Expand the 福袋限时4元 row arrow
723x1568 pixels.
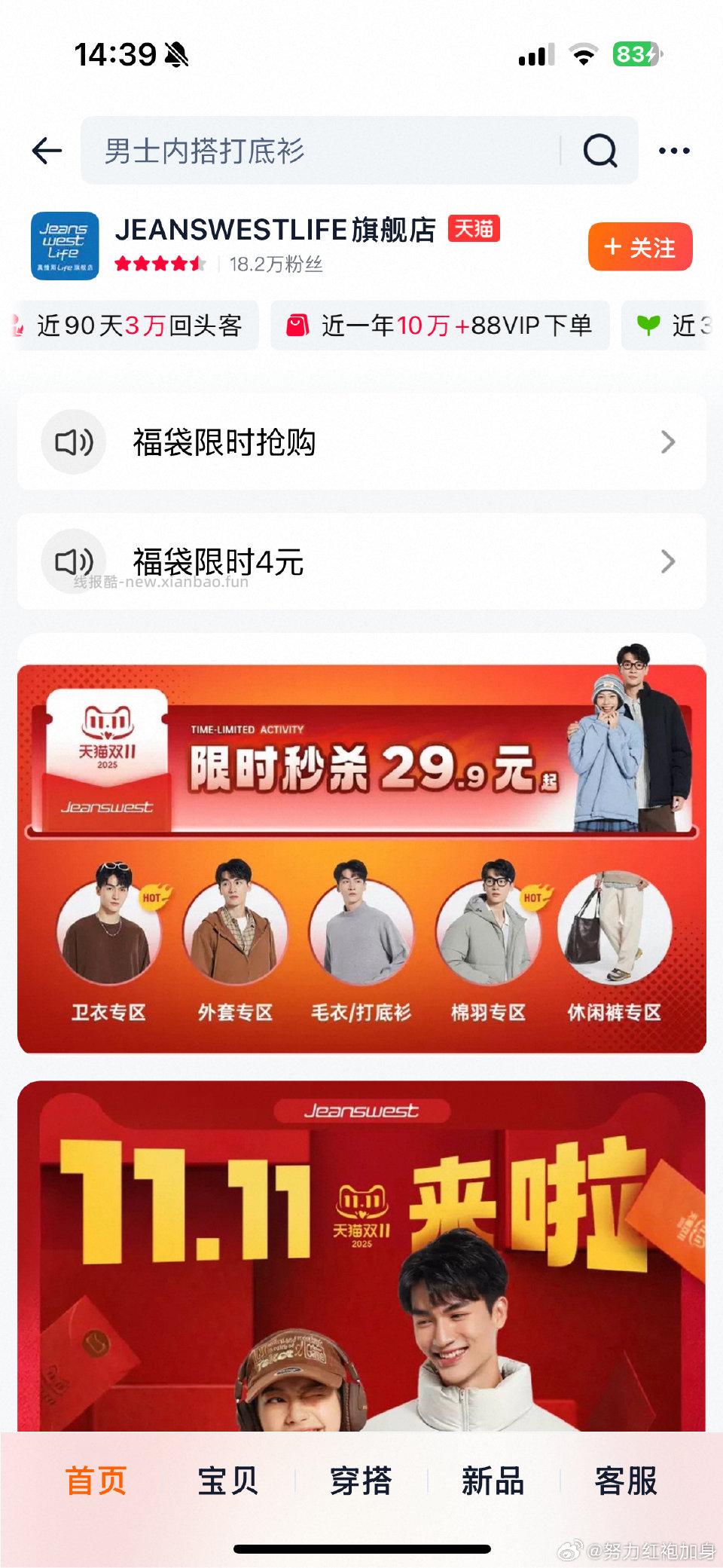pyautogui.click(x=667, y=561)
